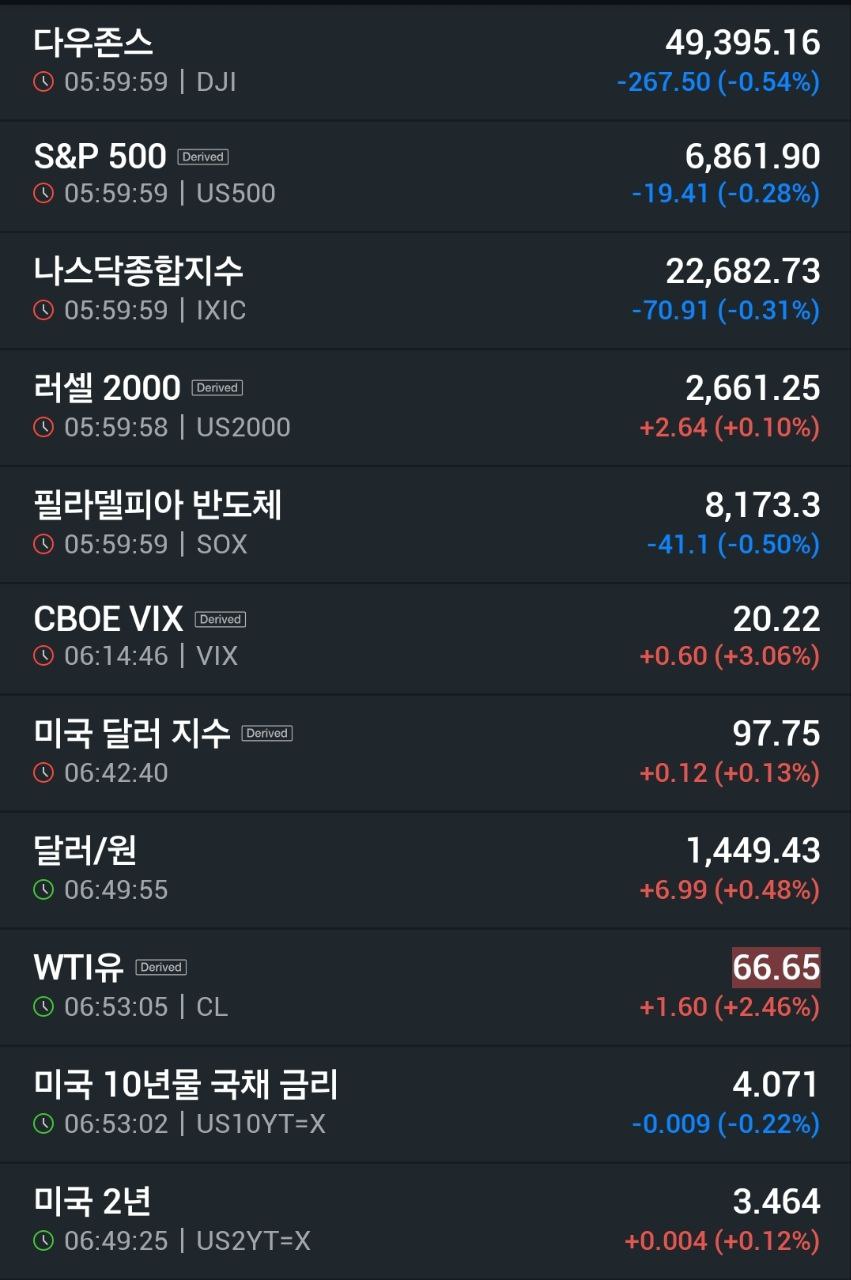Click the highlighted WTI price 66.65
The width and height of the screenshot is (851, 1280).
click(x=778, y=968)
